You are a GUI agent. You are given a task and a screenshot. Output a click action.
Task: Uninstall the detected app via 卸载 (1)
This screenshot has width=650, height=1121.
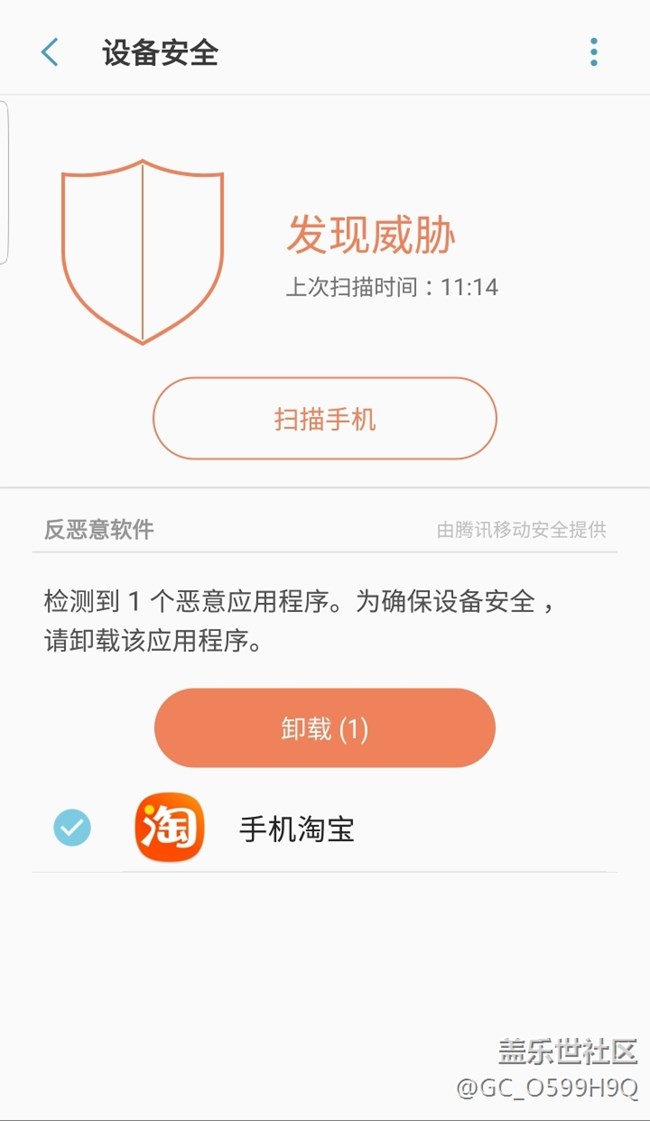pyautogui.click(x=325, y=728)
